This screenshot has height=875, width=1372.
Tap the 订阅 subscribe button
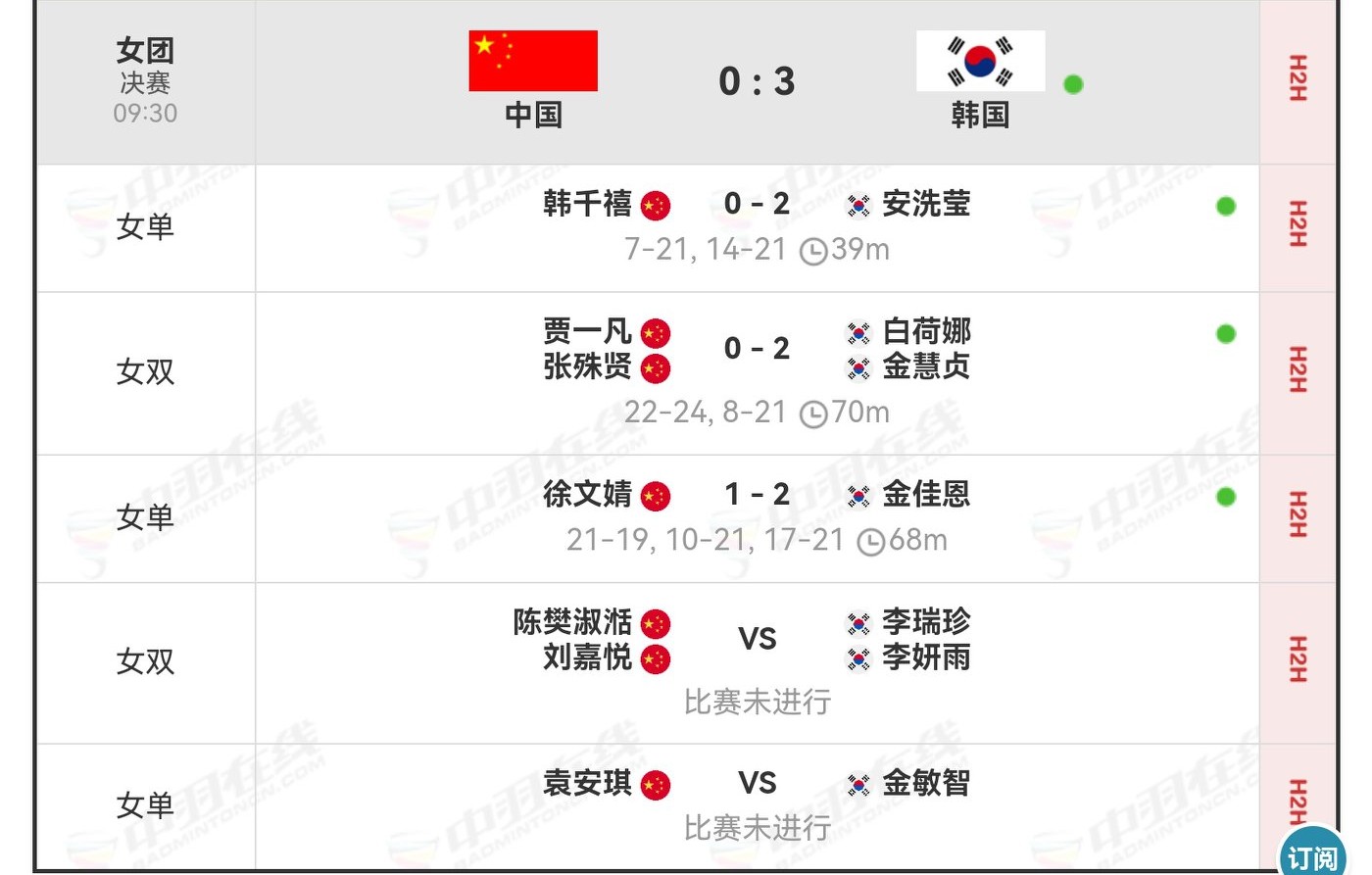pyautogui.click(x=1311, y=854)
